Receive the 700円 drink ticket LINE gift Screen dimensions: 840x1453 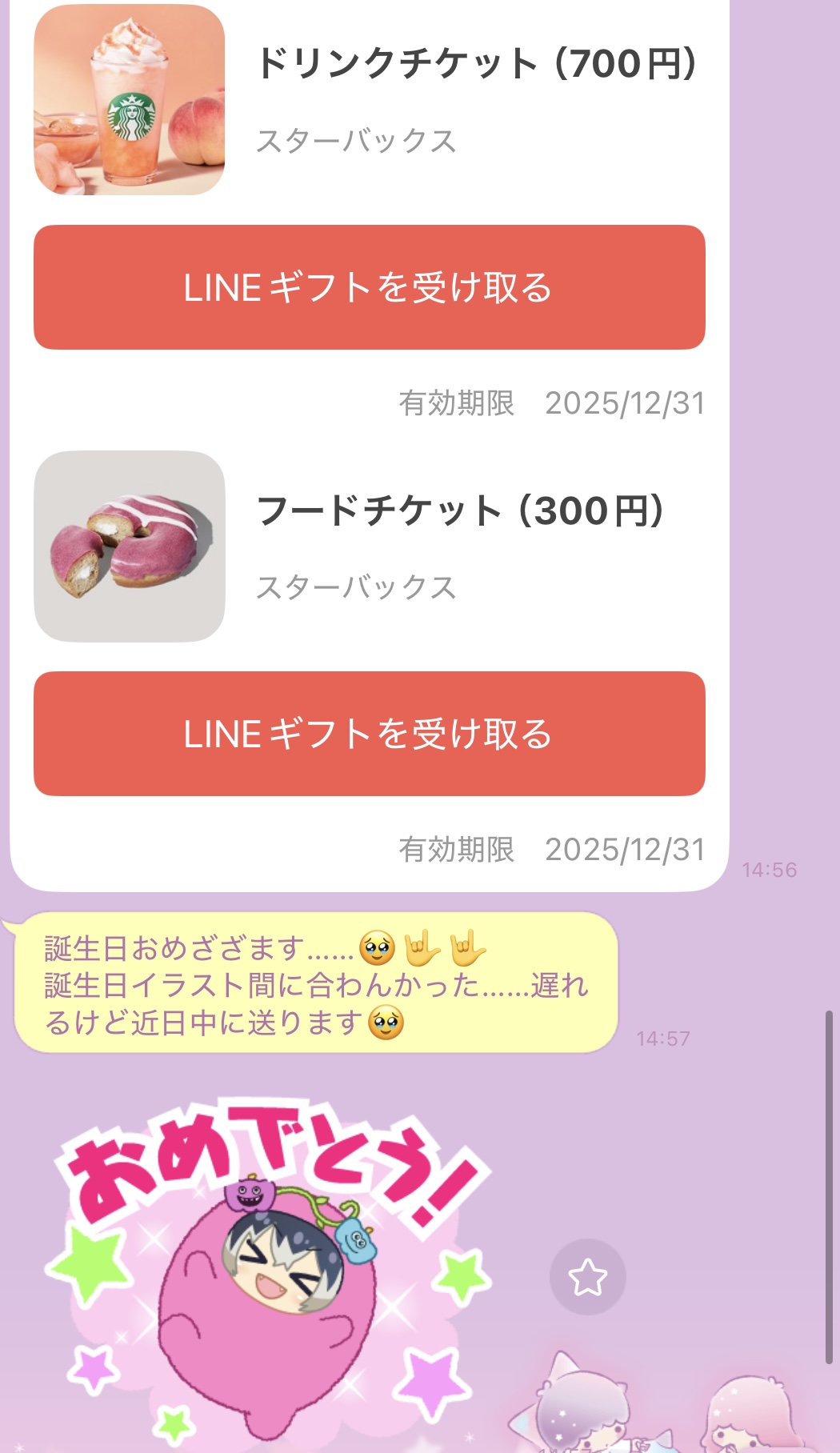click(369, 287)
